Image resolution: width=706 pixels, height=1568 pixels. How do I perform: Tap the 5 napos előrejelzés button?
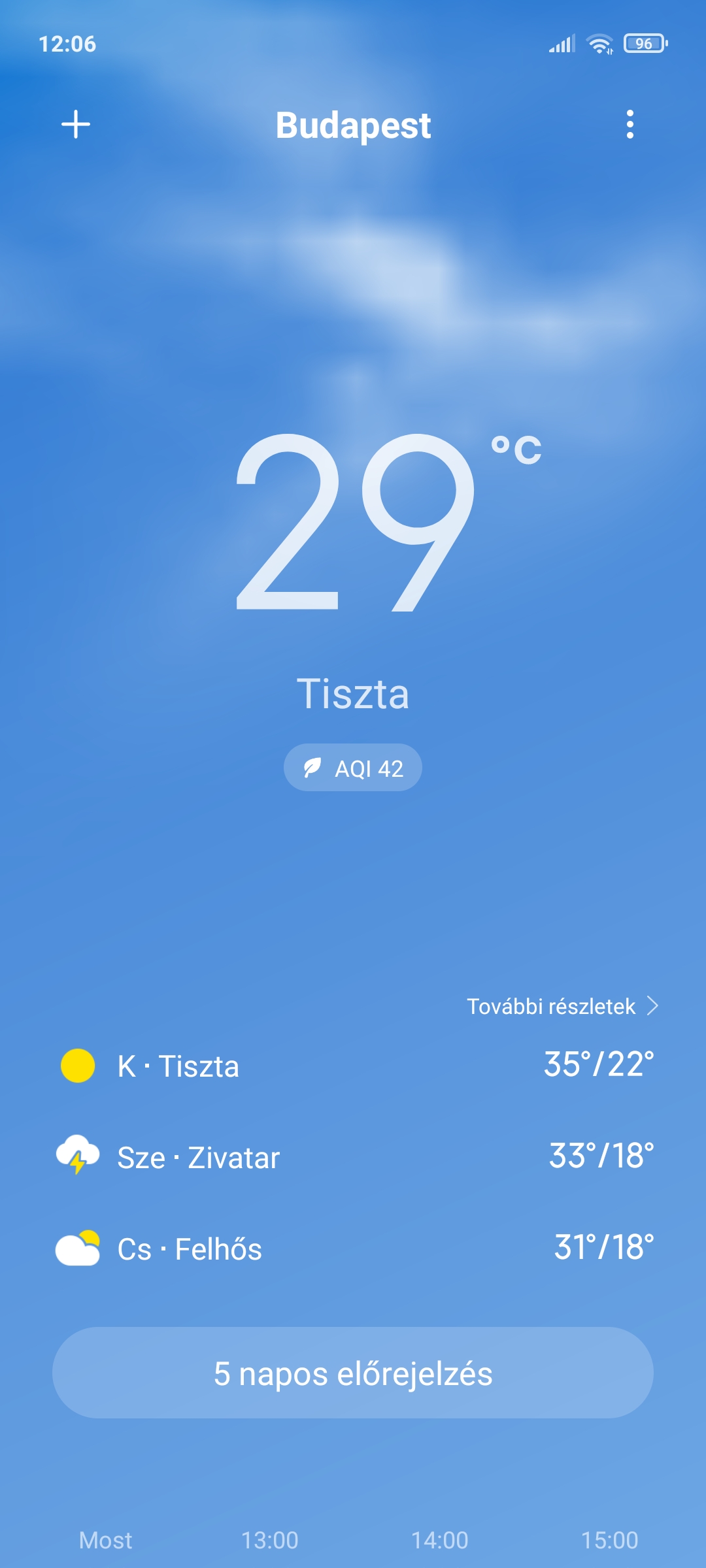(353, 1373)
